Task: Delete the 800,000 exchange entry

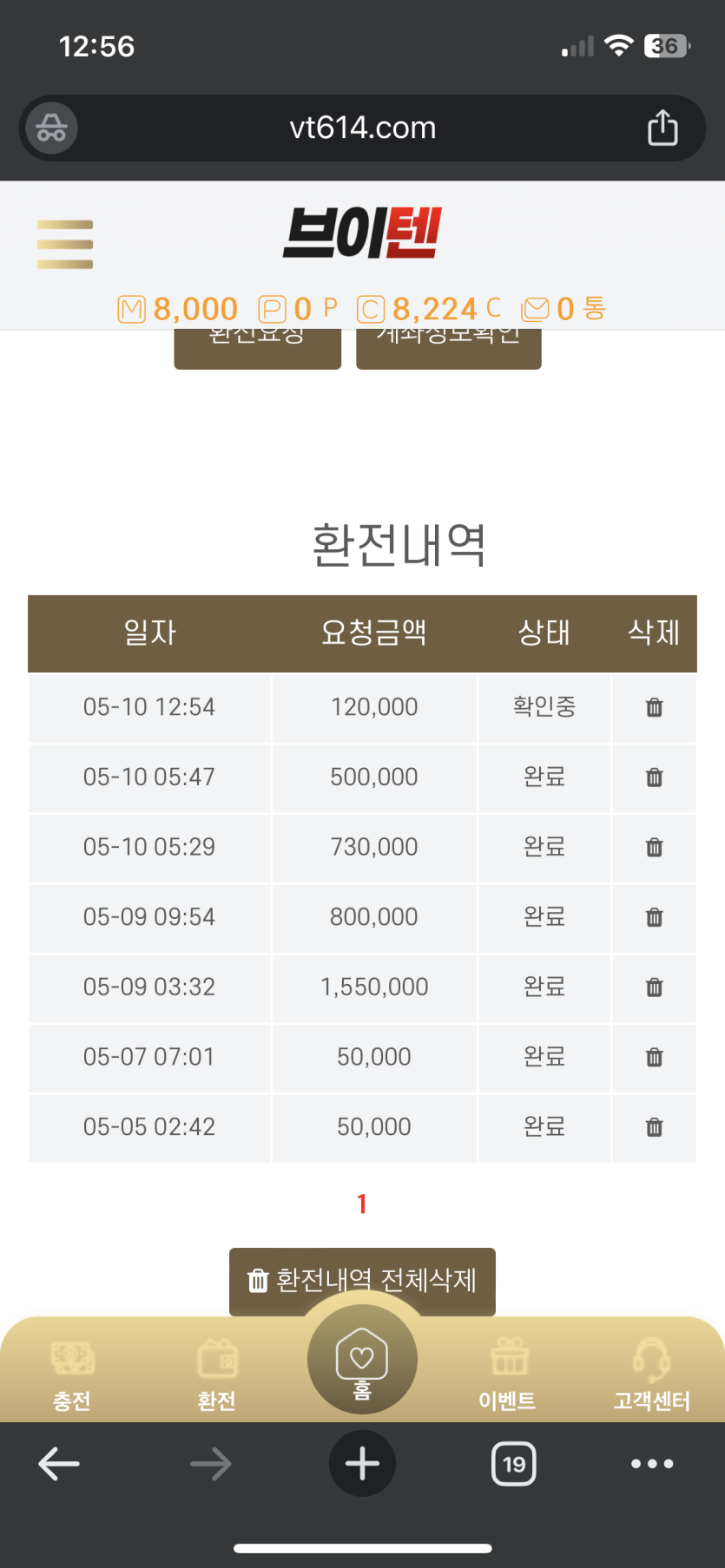Action: (654, 917)
